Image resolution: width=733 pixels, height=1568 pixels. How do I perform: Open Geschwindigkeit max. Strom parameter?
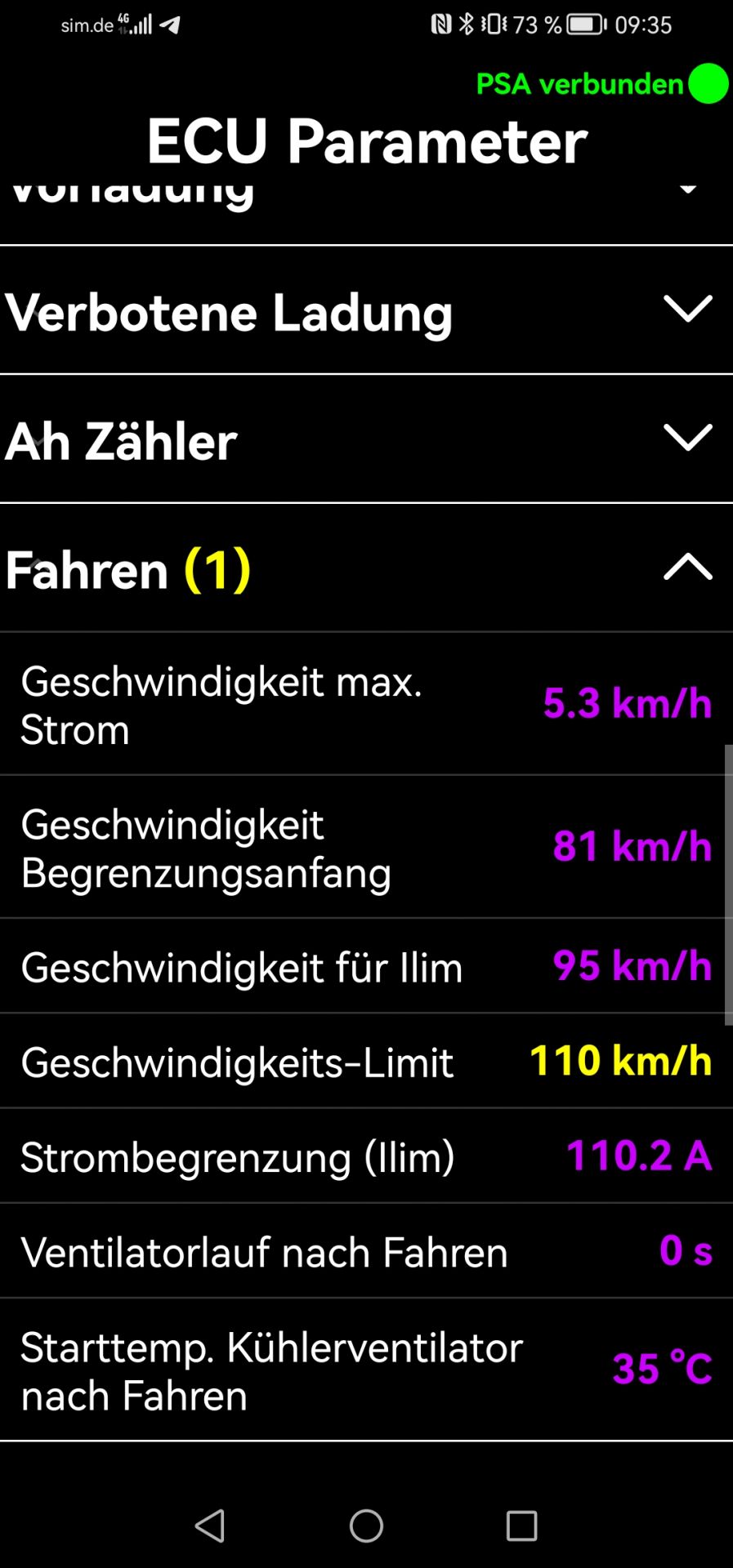click(x=366, y=704)
